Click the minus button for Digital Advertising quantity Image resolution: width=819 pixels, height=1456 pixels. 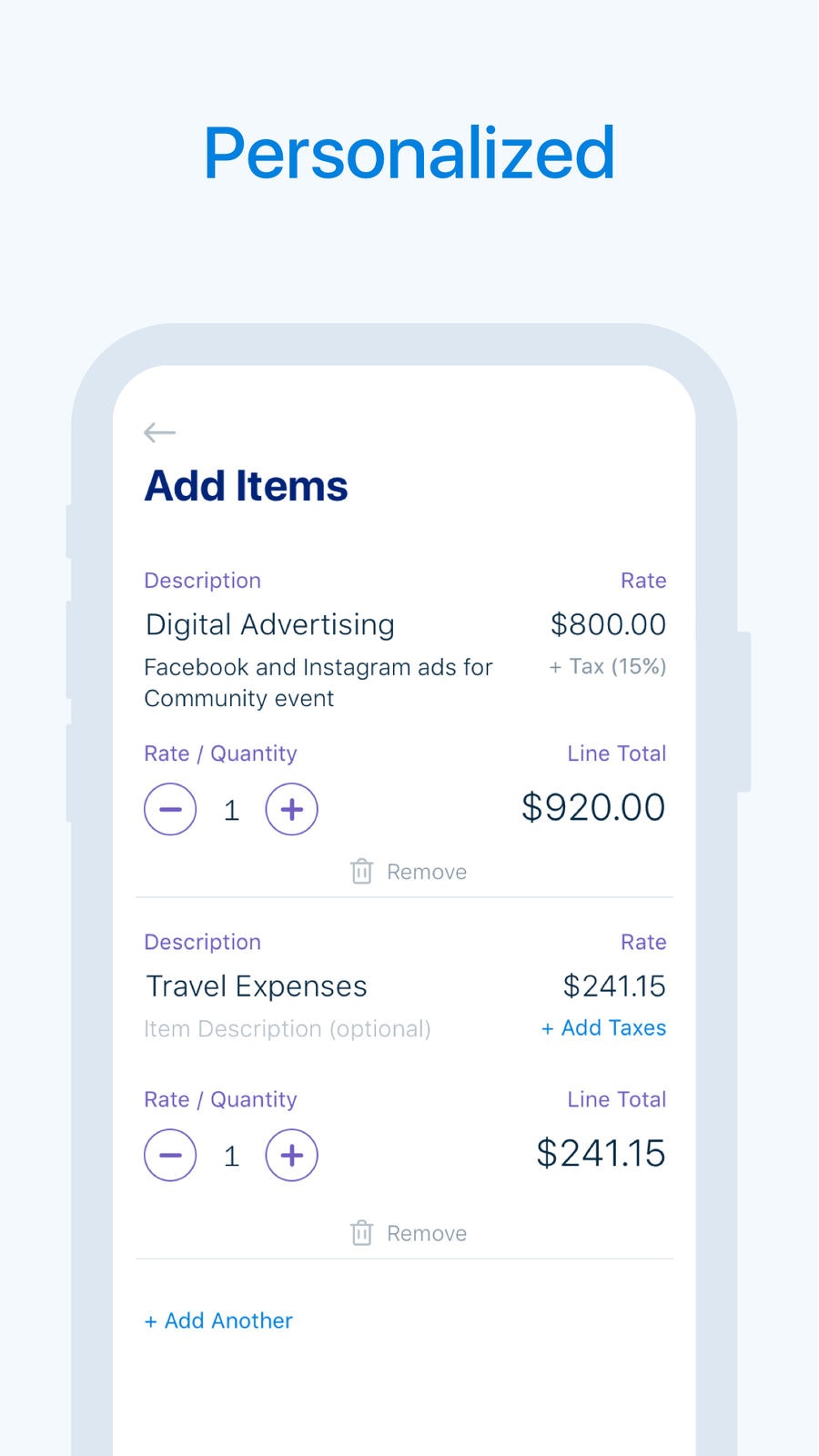pos(170,809)
